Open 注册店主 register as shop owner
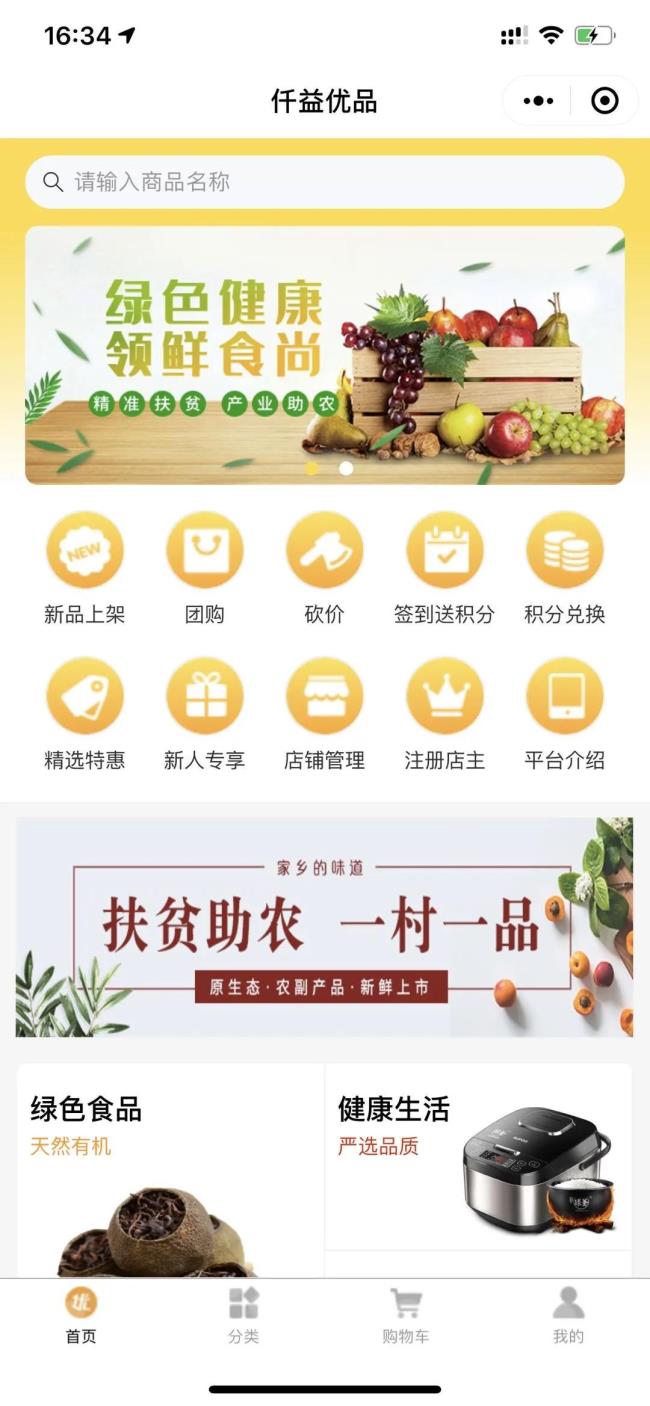This screenshot has height=1406, width=650. tap(444, 713)
